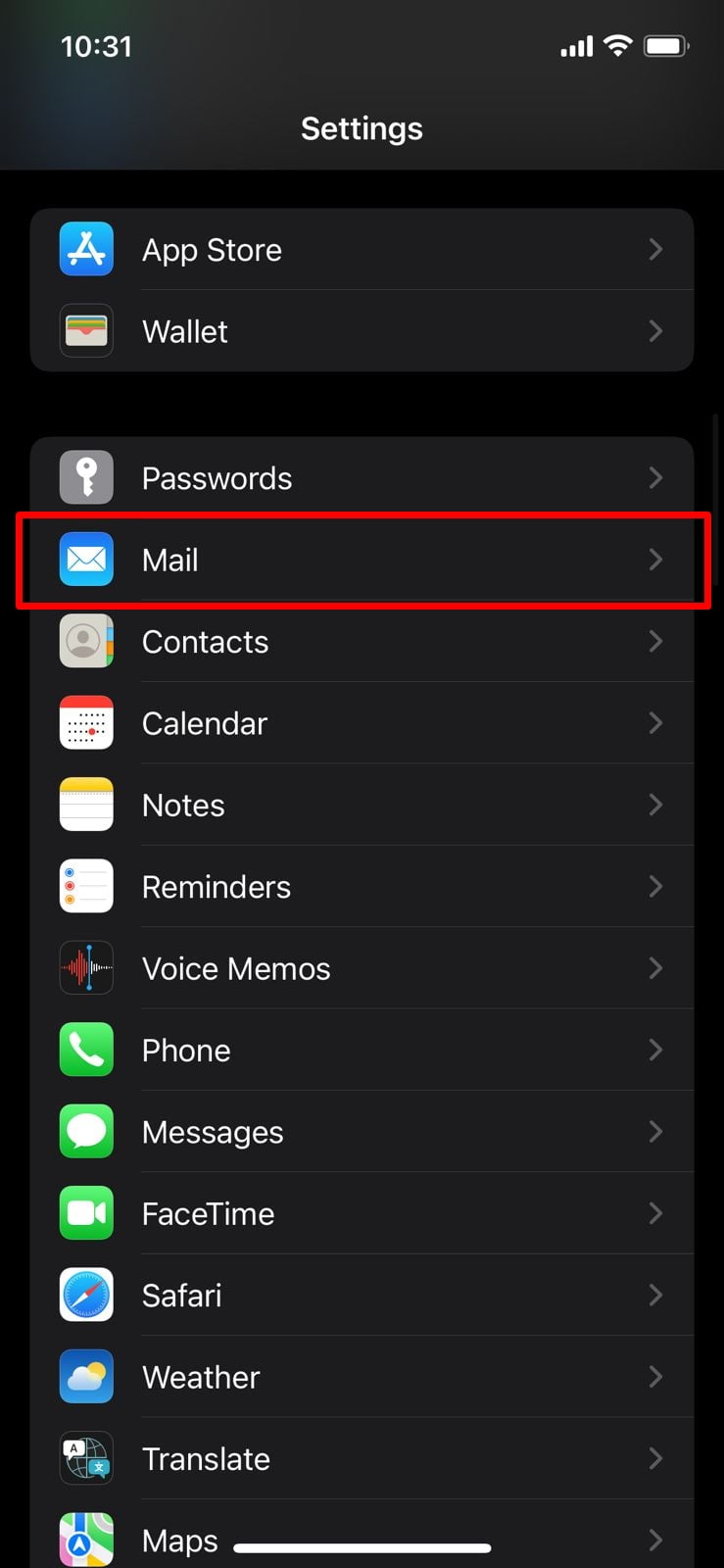Open the Reminders settings entry
The width and height of the screenshot is (724, 1568).
[362, 886]
